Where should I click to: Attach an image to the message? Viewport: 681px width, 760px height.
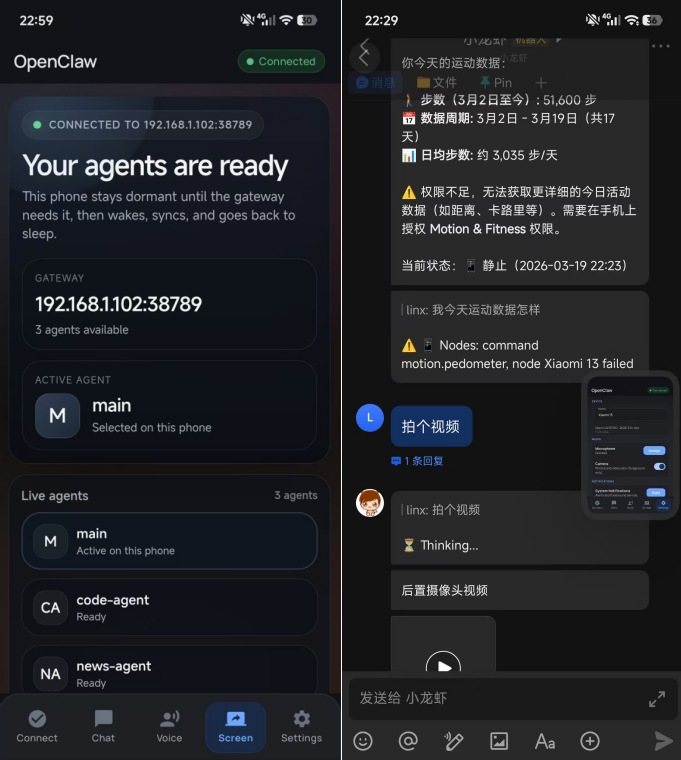499,741
